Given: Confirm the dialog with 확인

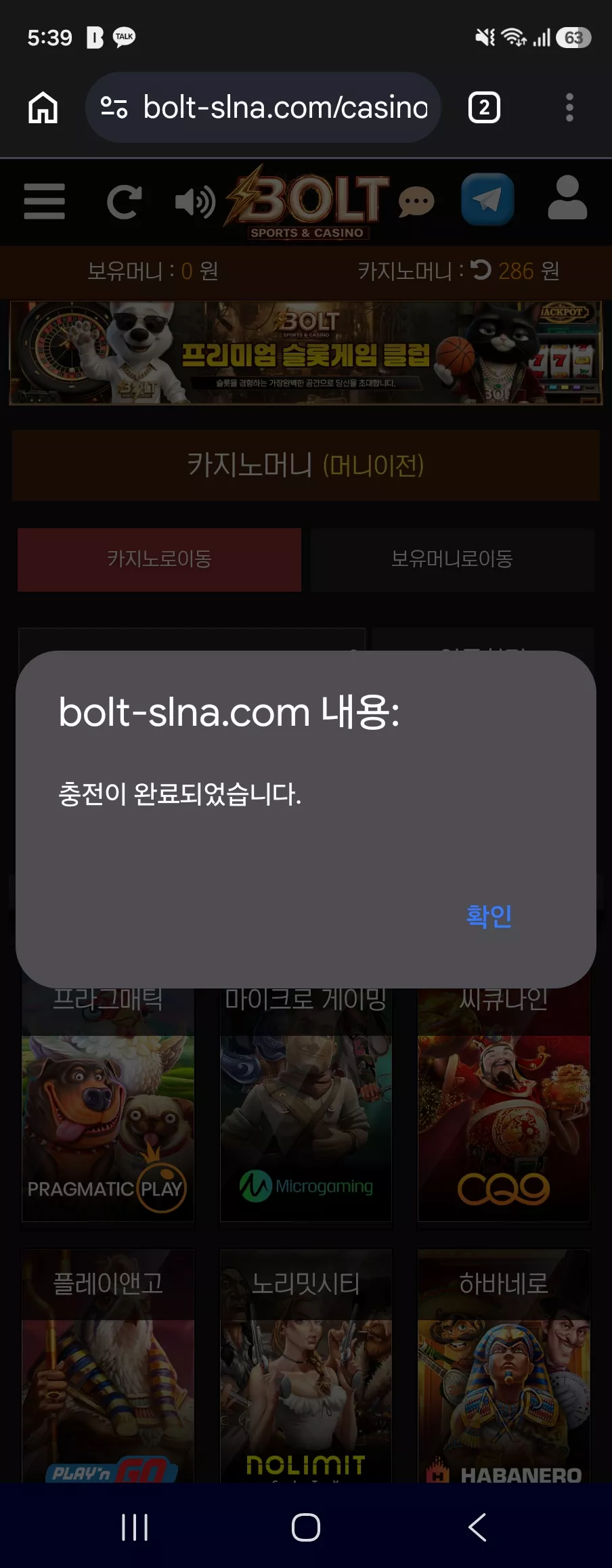Looking at the screenshot, I should click(489, 916).
